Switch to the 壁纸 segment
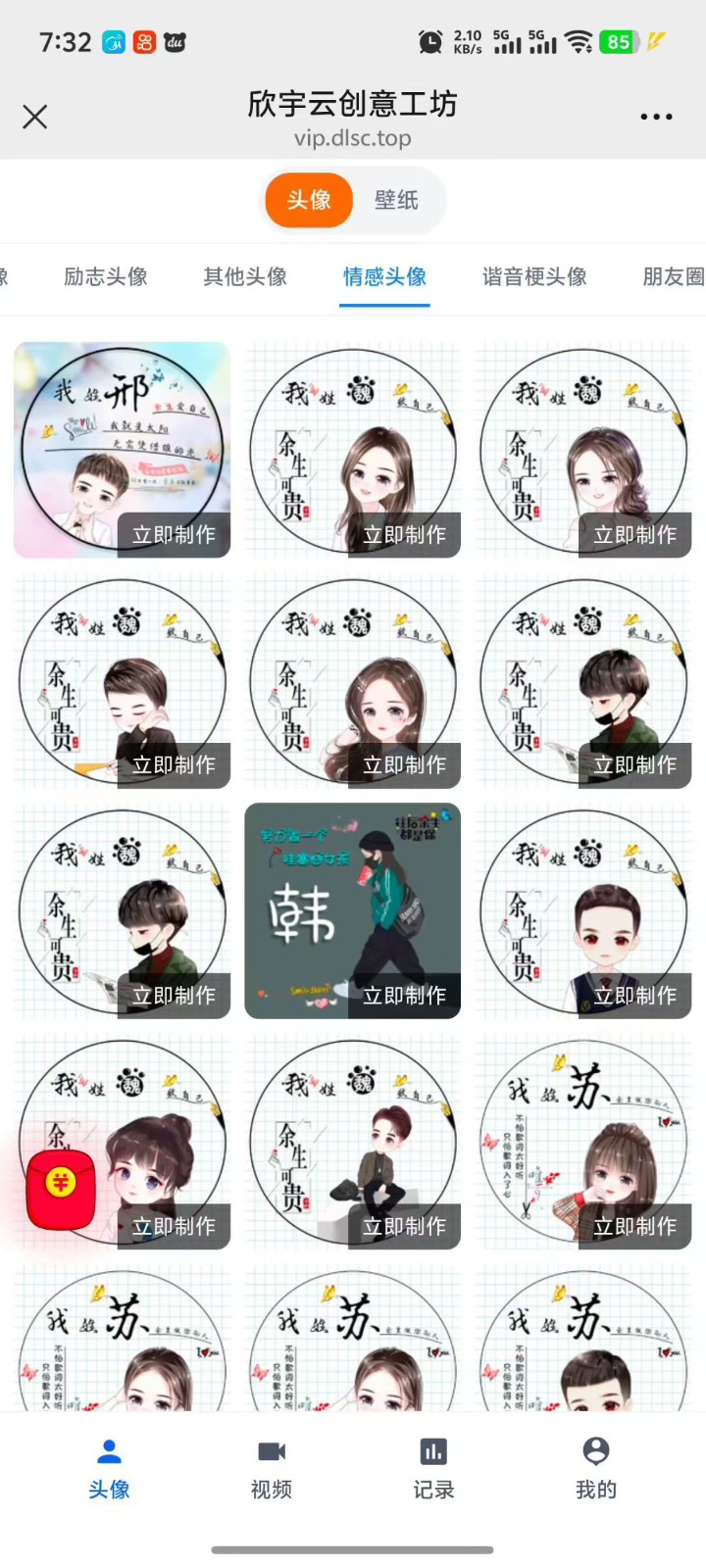This screenshot has width=706, height=1568. pyautogui.click(x=396, y=200)
